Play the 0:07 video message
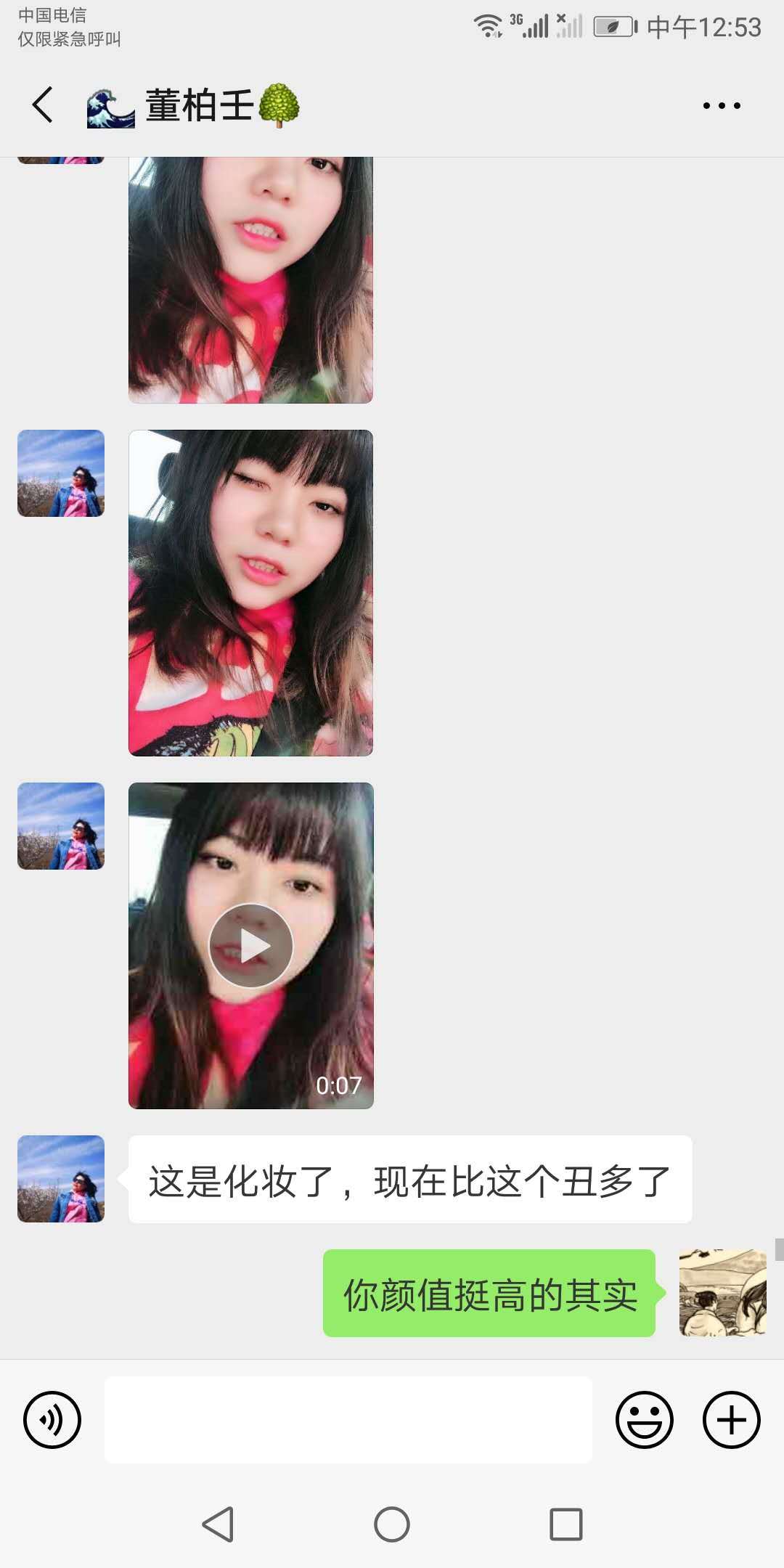This screenshot has width=784, height=1568. point(250,945)
